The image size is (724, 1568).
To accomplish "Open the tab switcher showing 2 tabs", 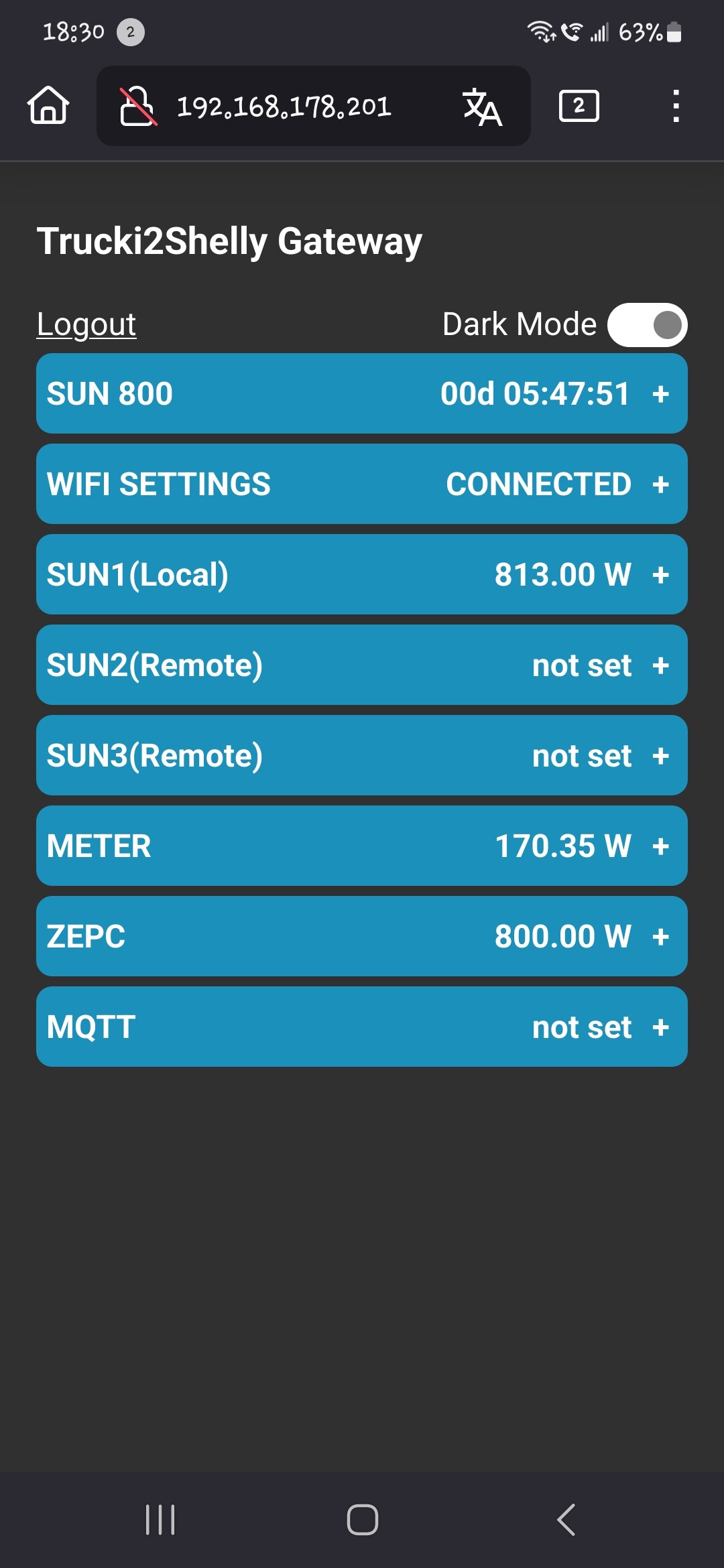I will tap(579, 106).
